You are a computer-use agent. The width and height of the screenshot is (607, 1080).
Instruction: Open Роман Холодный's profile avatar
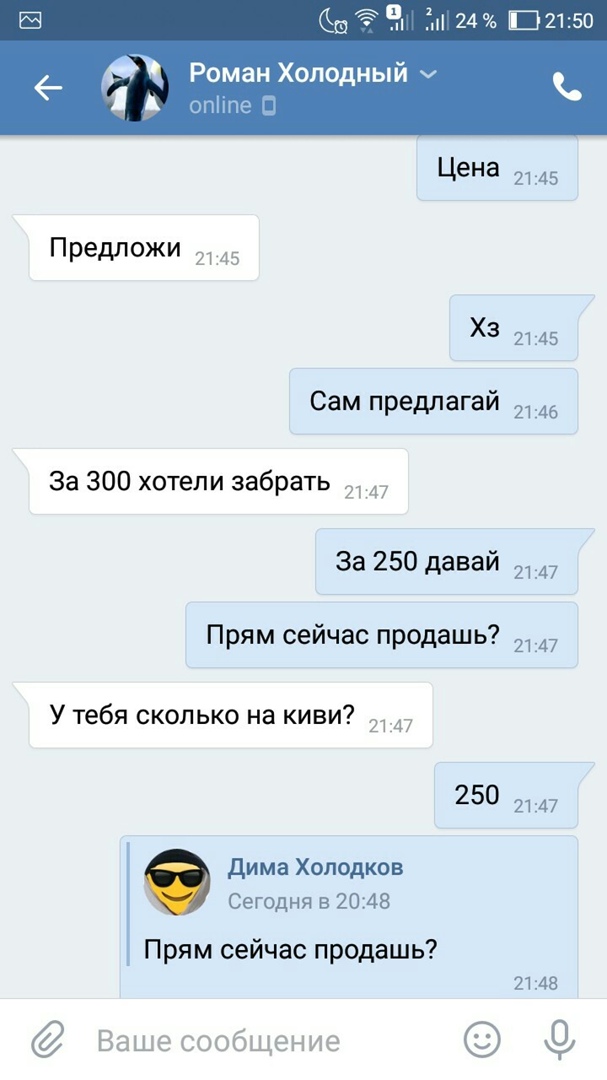(135, 88)
